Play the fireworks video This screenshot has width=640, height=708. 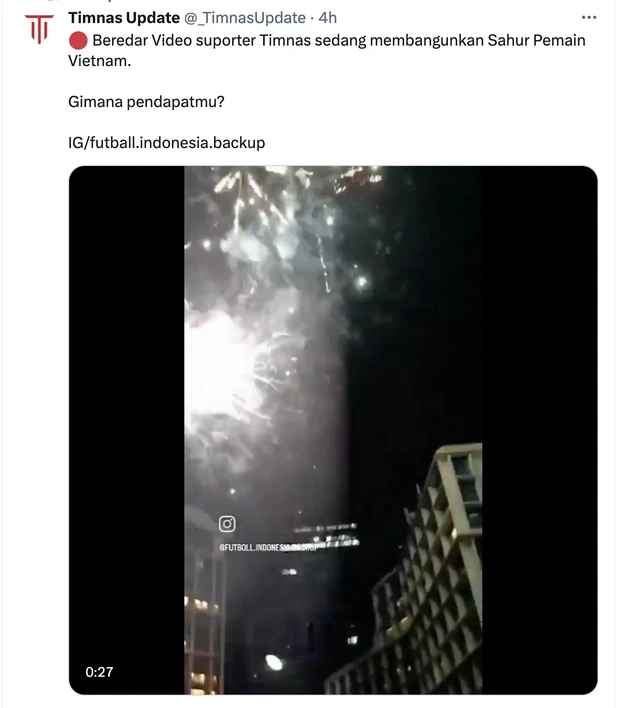(333, 430)
